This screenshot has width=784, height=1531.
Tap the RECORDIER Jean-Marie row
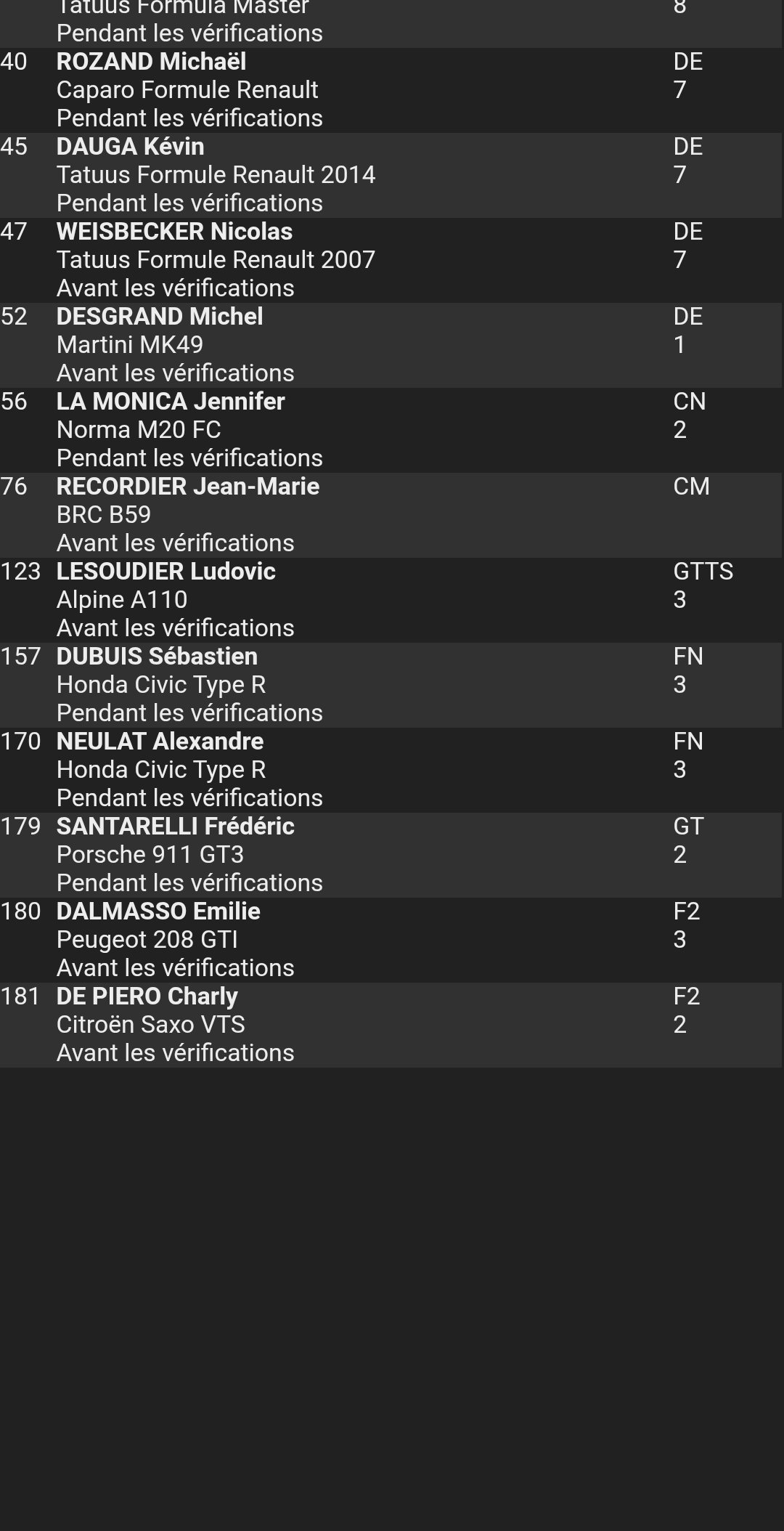391,515
